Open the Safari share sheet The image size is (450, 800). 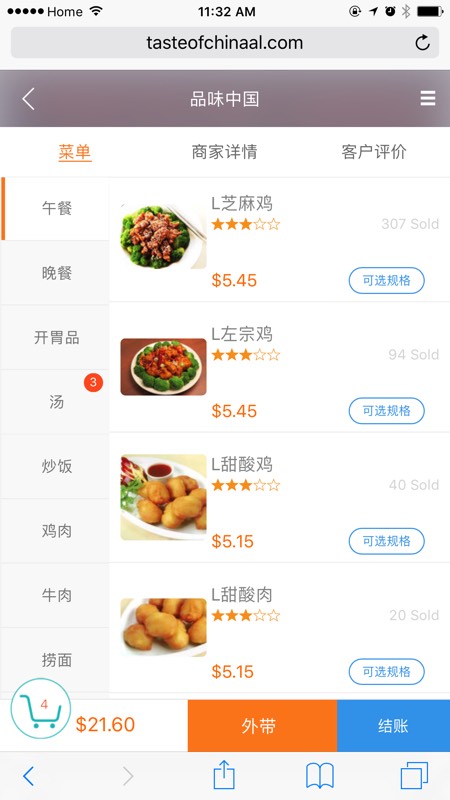click(x=224, y=776)
